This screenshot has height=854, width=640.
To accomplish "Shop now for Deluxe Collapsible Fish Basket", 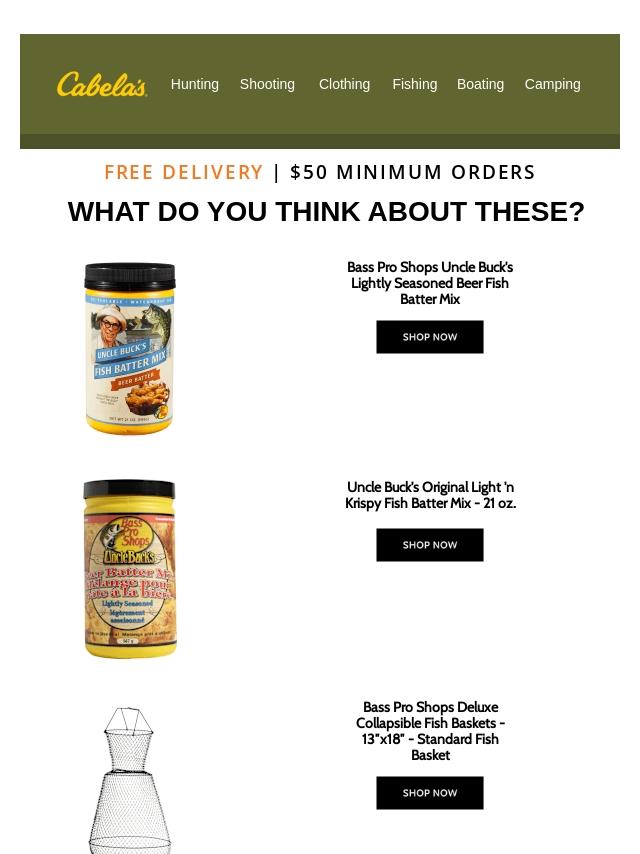I will [x=430, y=793].
